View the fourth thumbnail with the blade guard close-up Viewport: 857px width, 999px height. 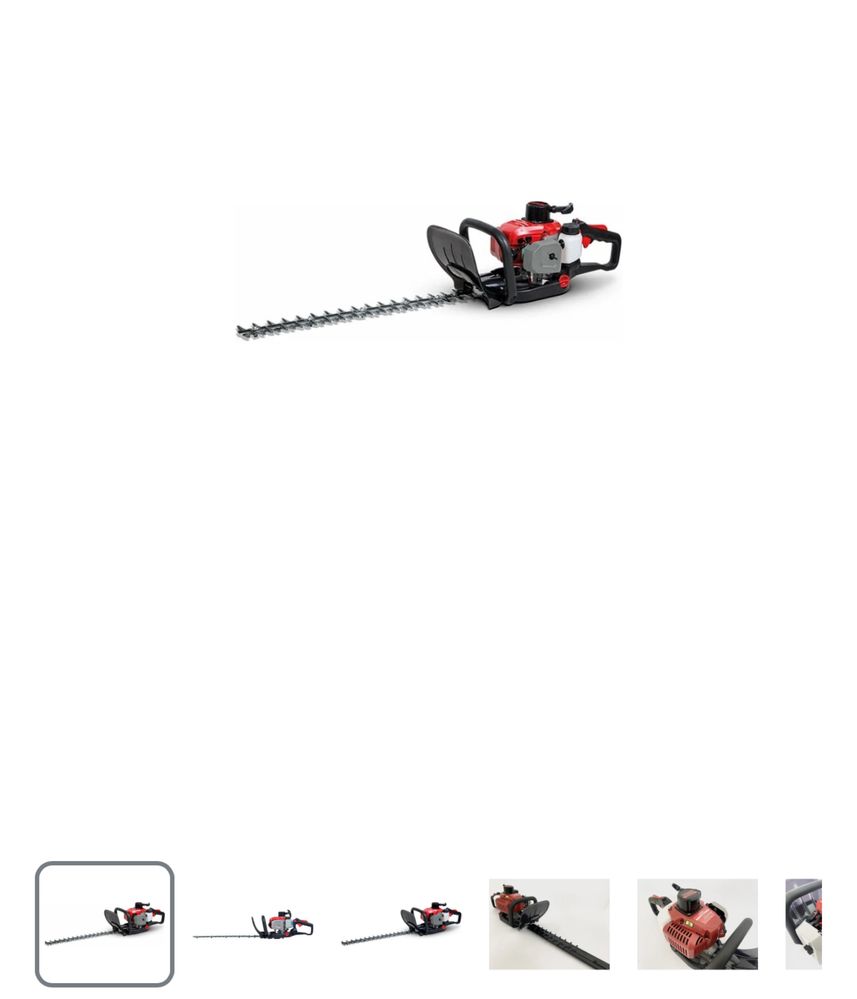point(549,924)
